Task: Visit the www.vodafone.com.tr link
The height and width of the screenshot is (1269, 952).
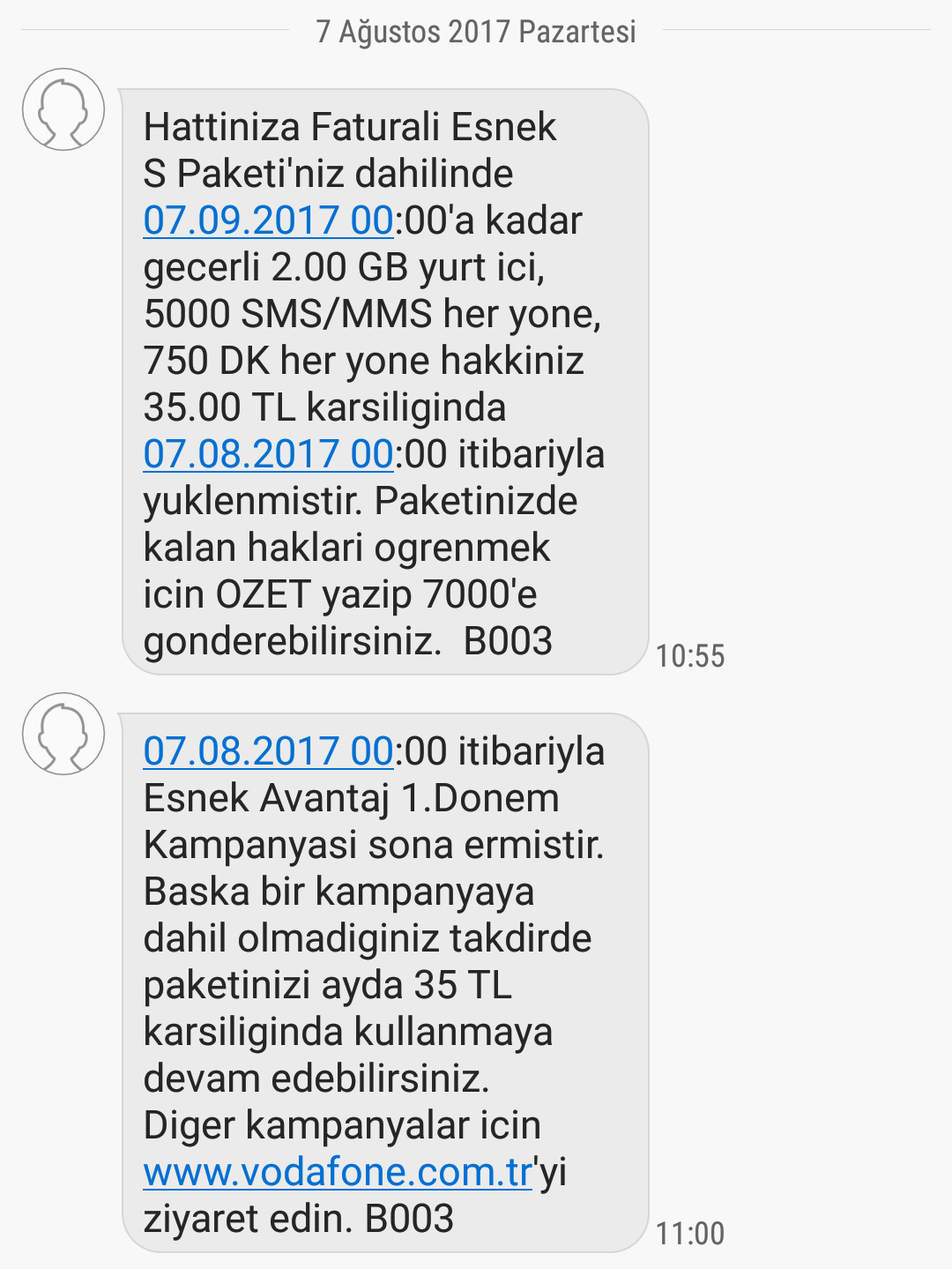Action: point(338,1172)
